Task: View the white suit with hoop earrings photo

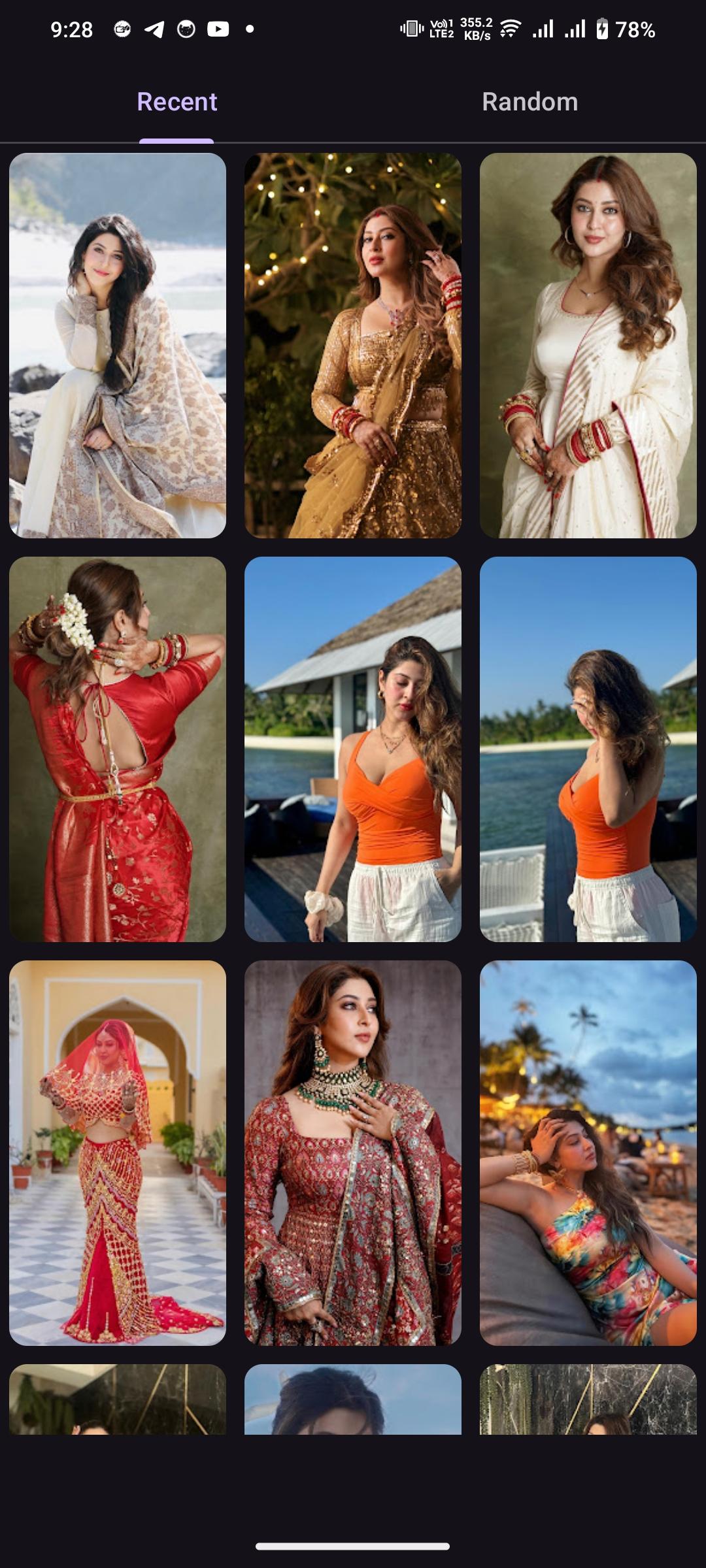Action: point(588,345)
